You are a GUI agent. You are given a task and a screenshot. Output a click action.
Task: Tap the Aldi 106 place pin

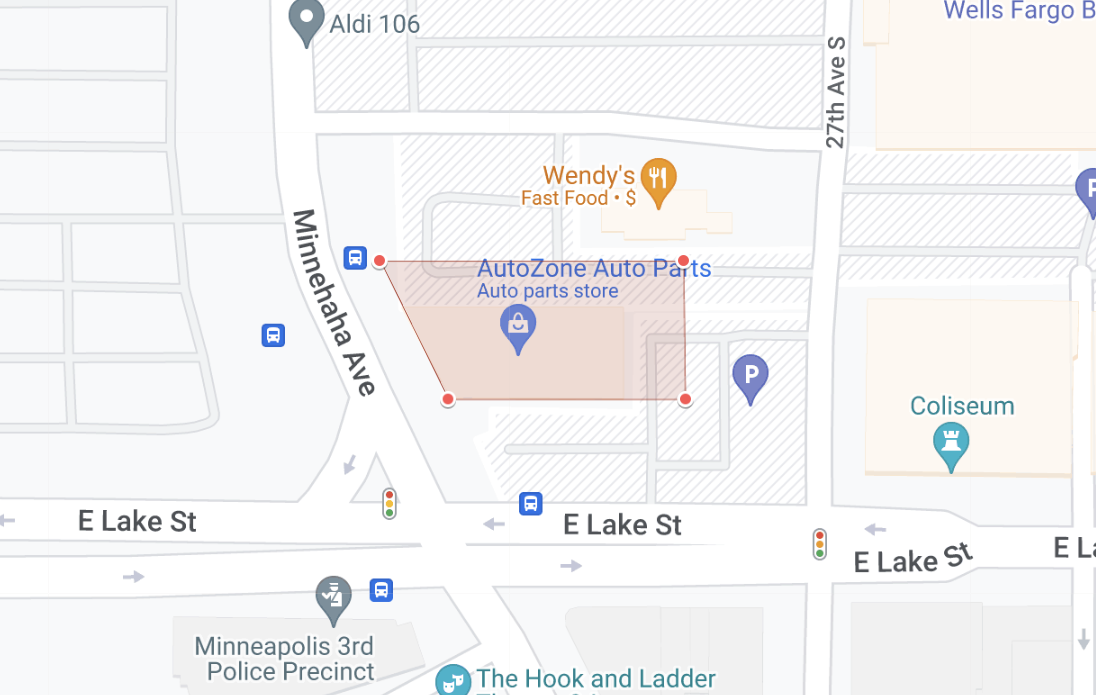(305, 19)
